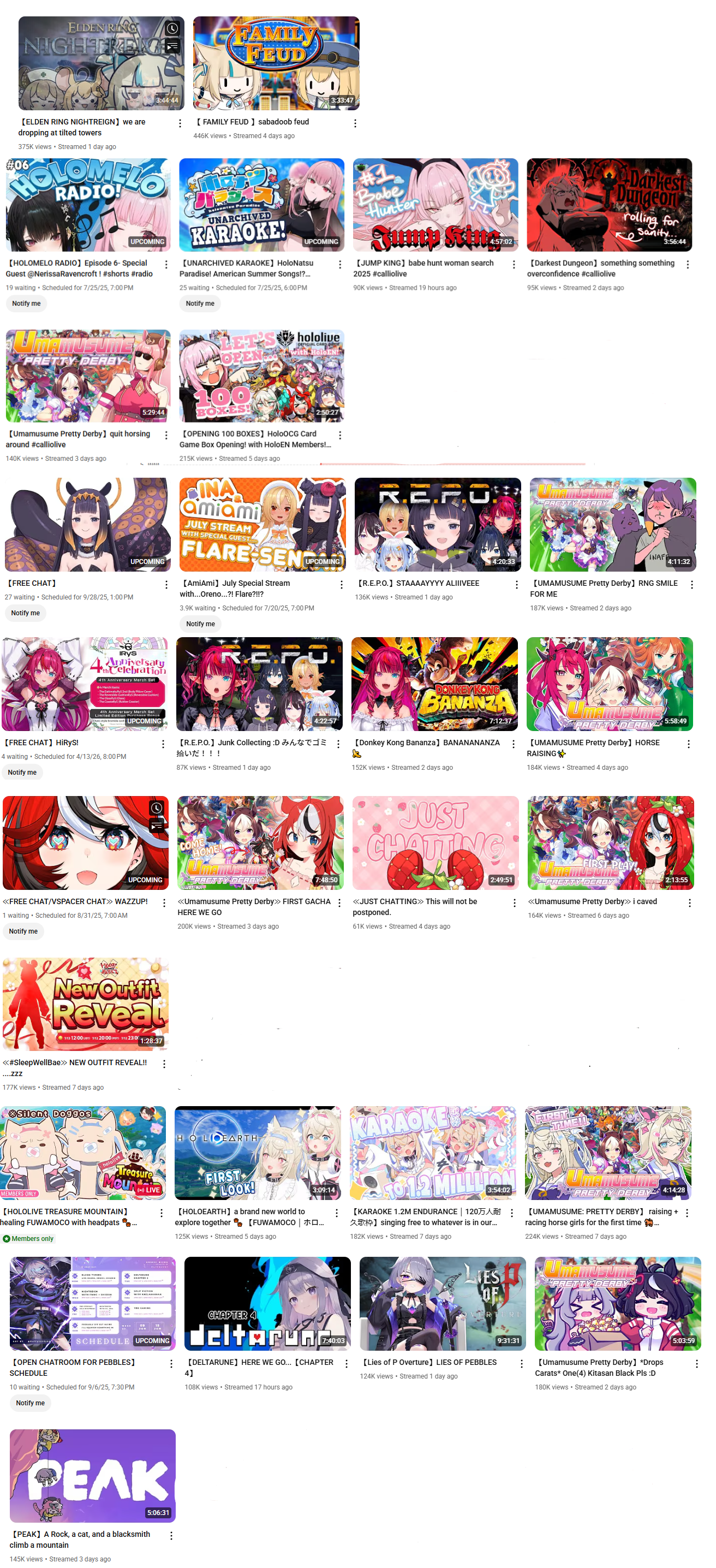Screen dimensions: 716x1568
Task: Tap Notify me for FREE CHAT HiRyS
Action: (22, 772)
